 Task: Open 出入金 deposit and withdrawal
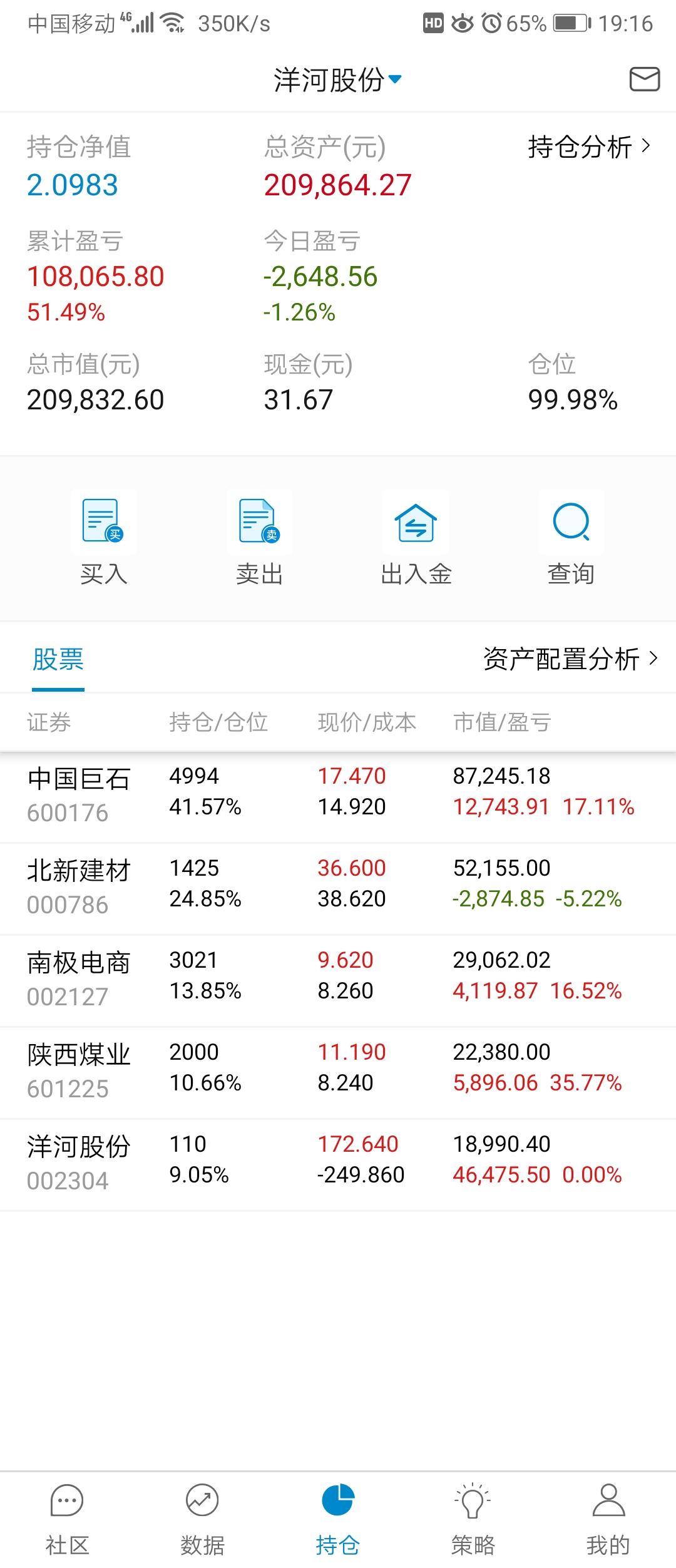pyautogui.click(x=416, y=538)
